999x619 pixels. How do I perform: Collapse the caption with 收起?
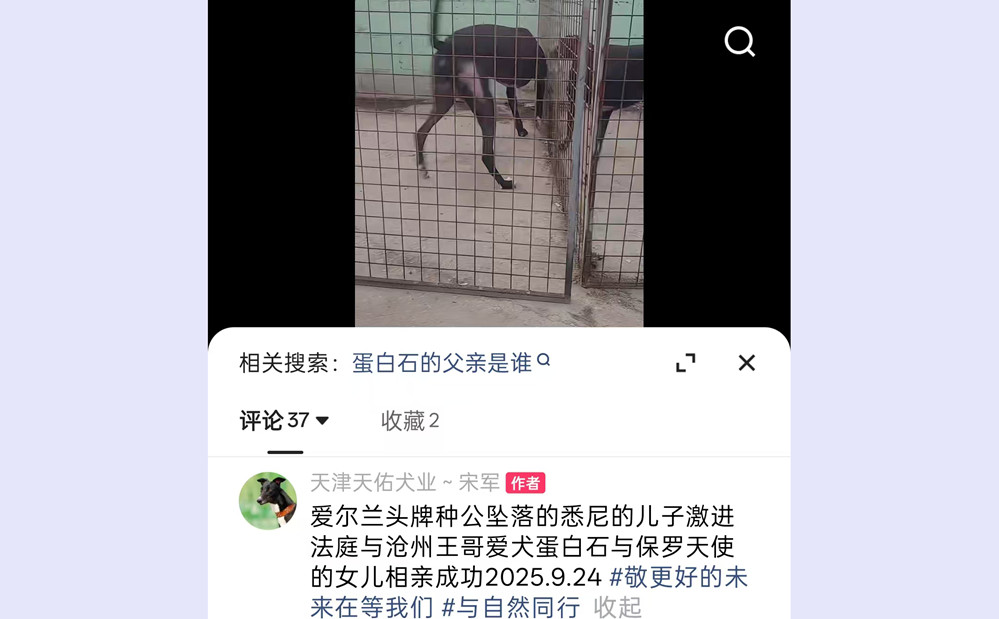[x=617, y=606]
